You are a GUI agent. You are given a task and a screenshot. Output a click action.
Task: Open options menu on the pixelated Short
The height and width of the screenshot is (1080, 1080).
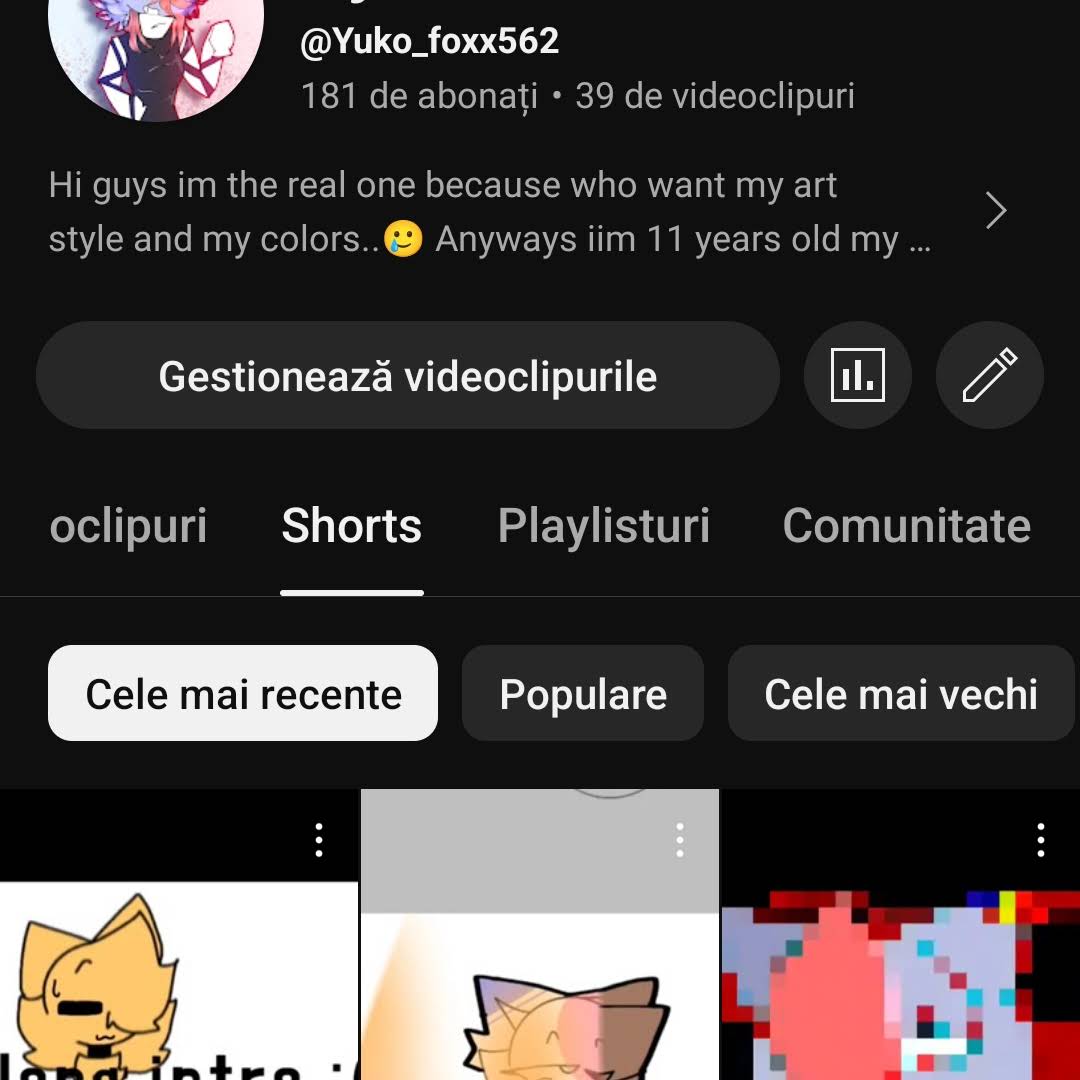click(x=1041, y=841)
